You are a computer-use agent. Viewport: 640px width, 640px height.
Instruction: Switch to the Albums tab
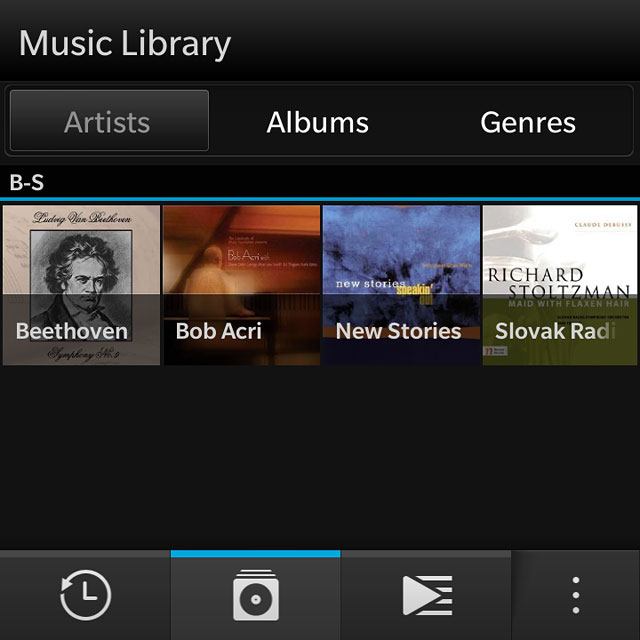318,122
